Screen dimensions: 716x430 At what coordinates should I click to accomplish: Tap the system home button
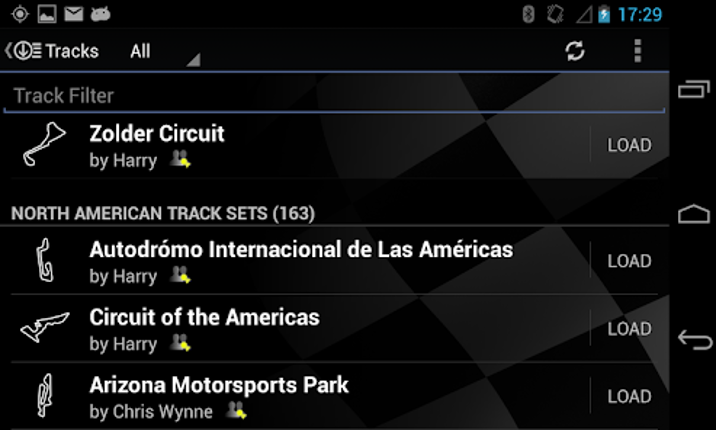tap(693, 214)
